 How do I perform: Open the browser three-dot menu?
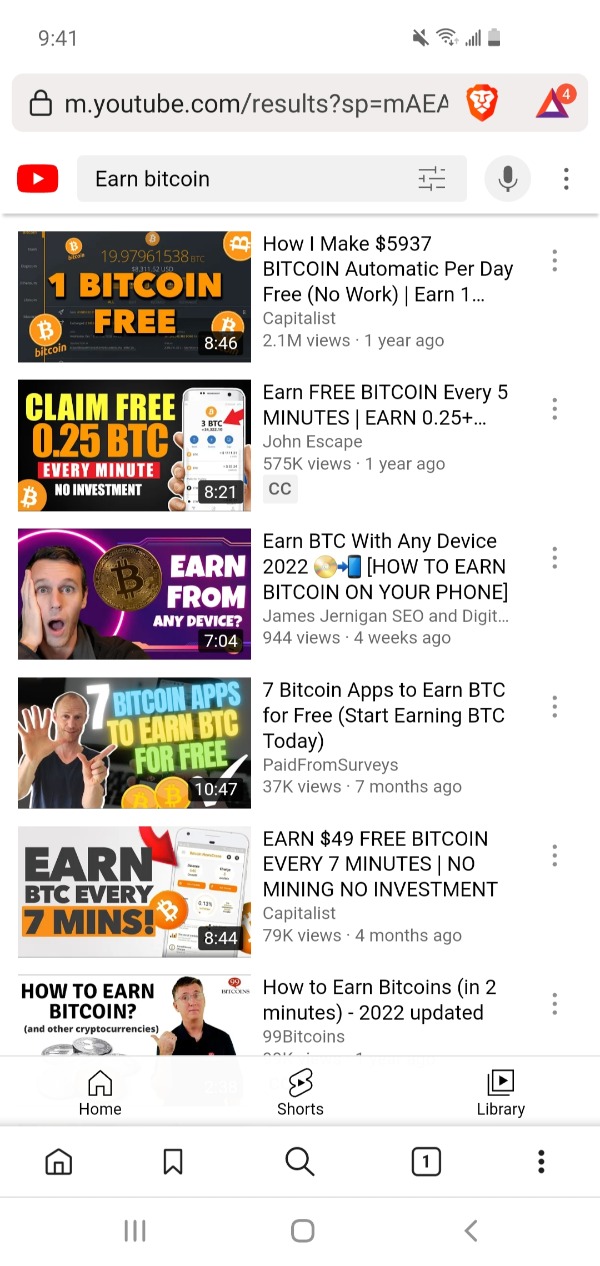click(541, 1161)
